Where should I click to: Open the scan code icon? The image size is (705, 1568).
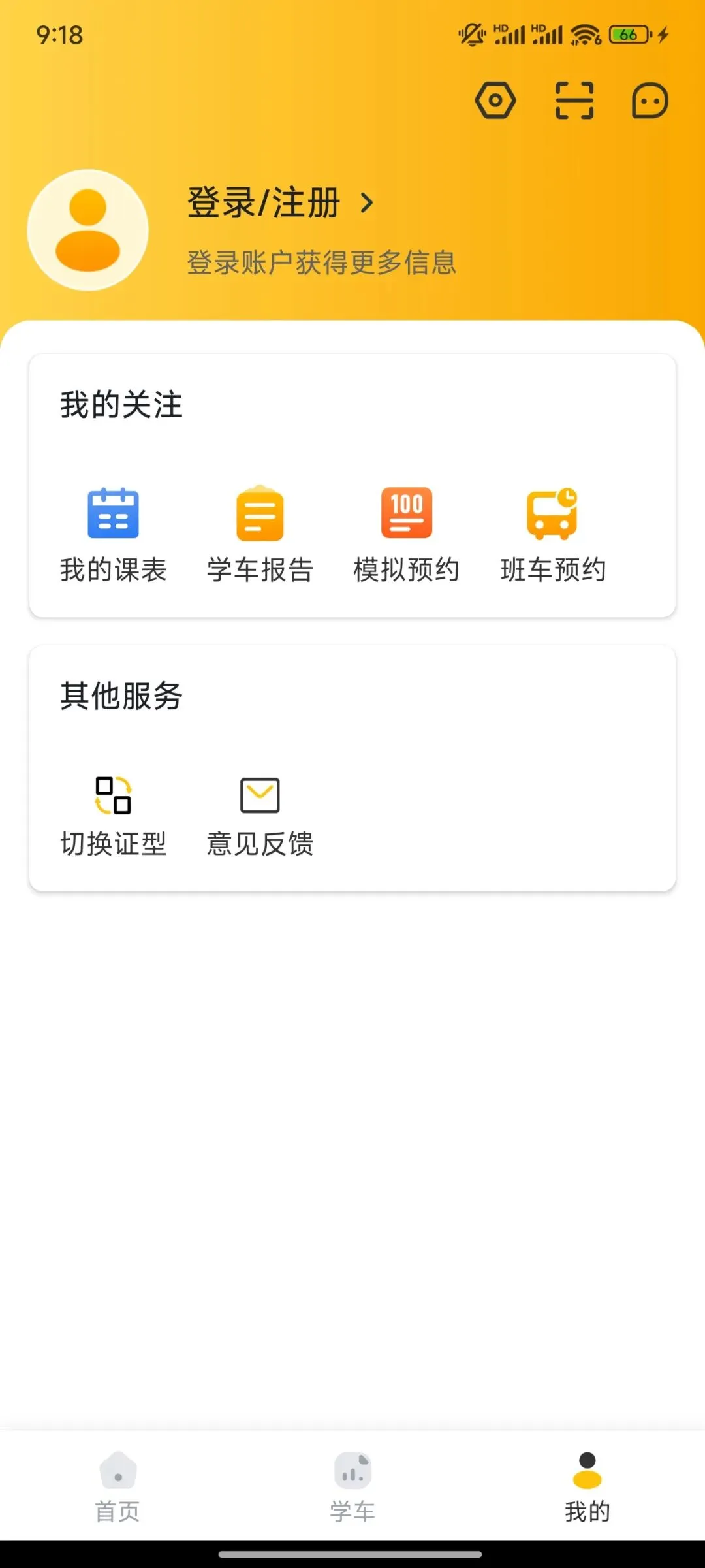[574, 101]
